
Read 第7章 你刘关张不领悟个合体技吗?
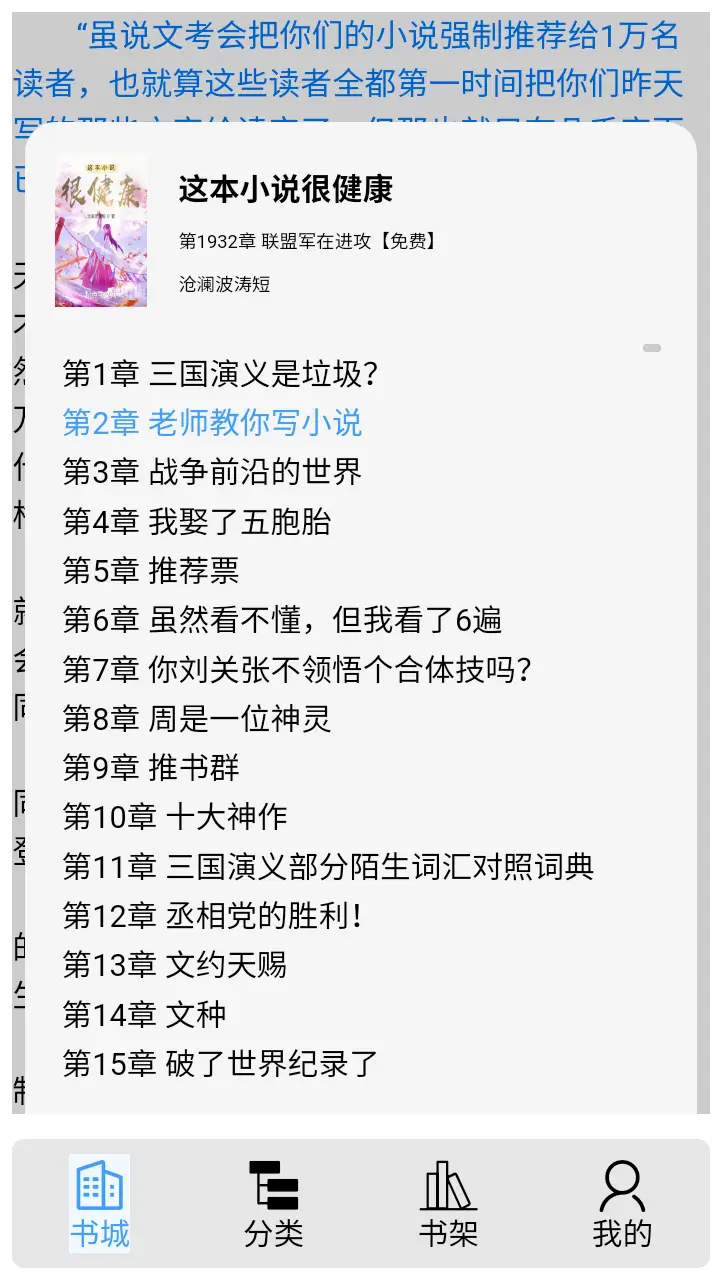(296, 669)
